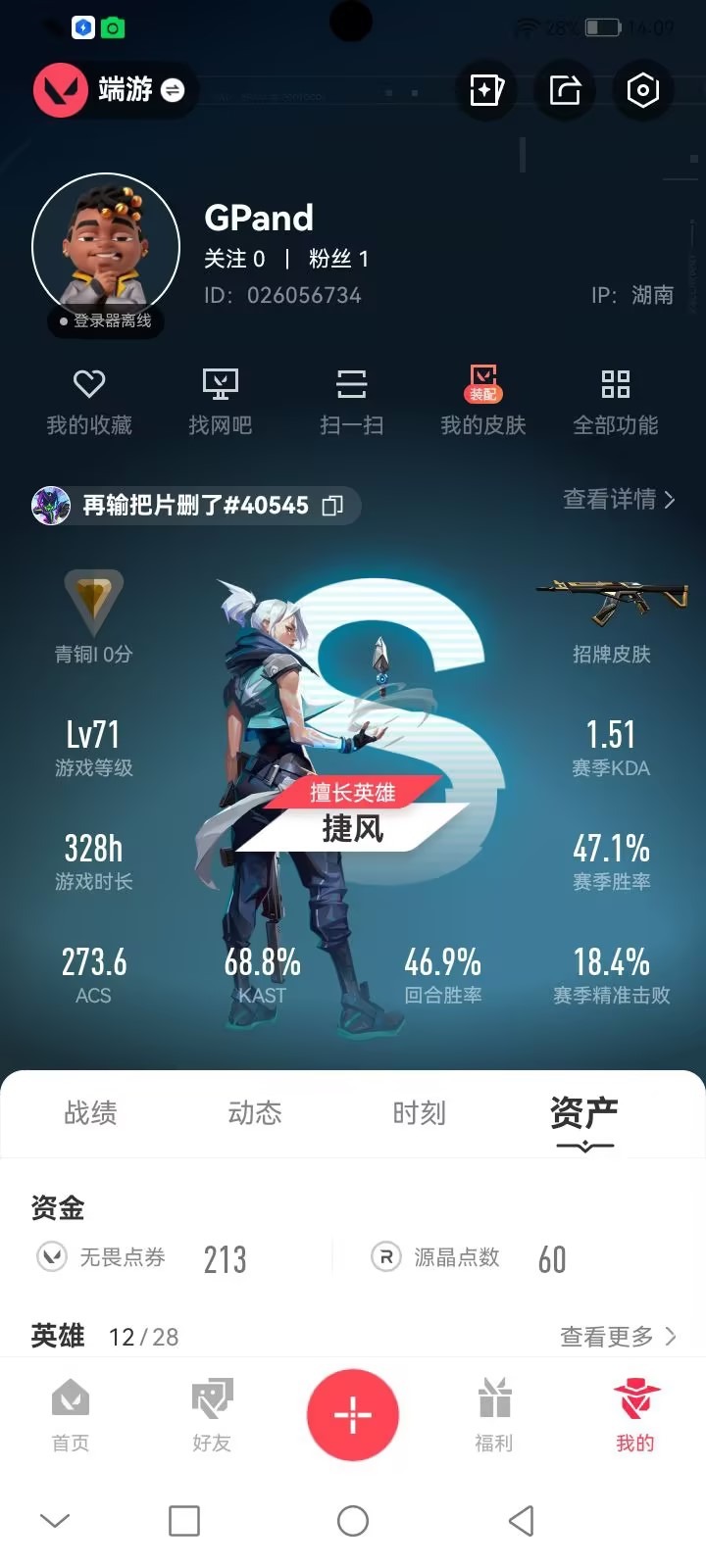Image resolution: width=706 pixels, height=1568 pixels.
Task: Switch to the 战绩 tab
Action: [x=88, y=1112]
